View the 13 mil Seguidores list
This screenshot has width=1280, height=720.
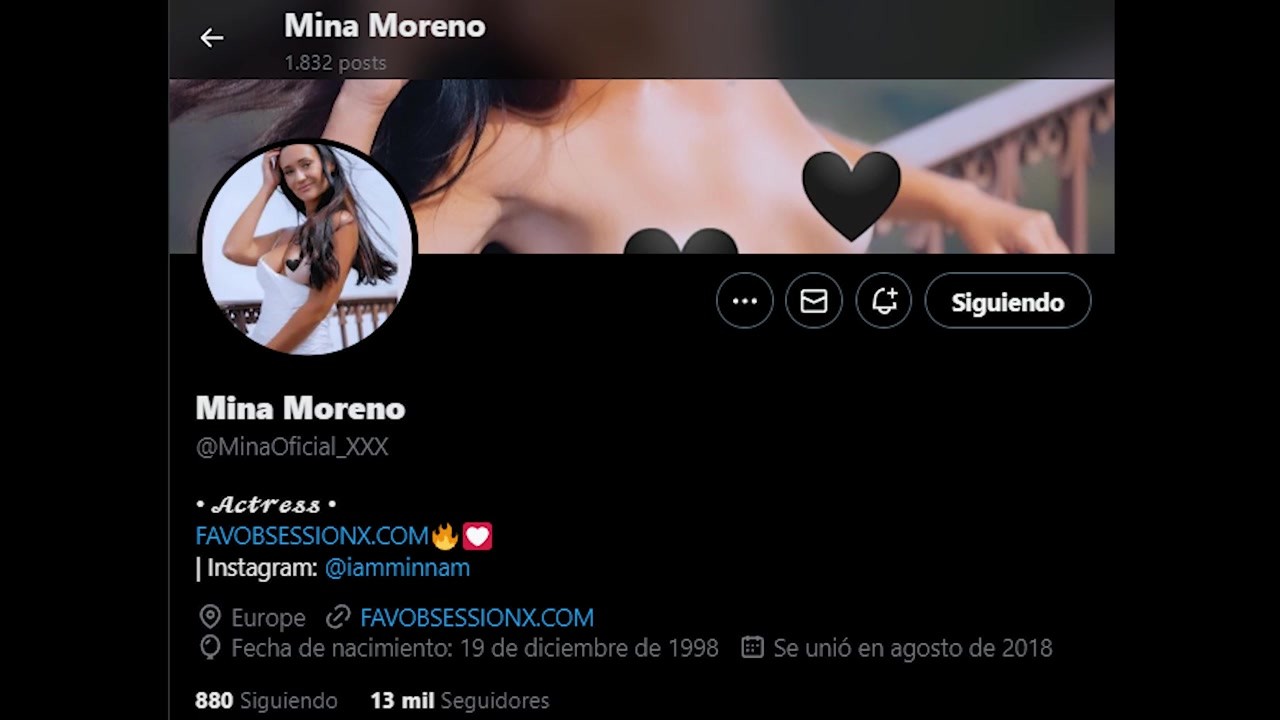click(459, 701)
